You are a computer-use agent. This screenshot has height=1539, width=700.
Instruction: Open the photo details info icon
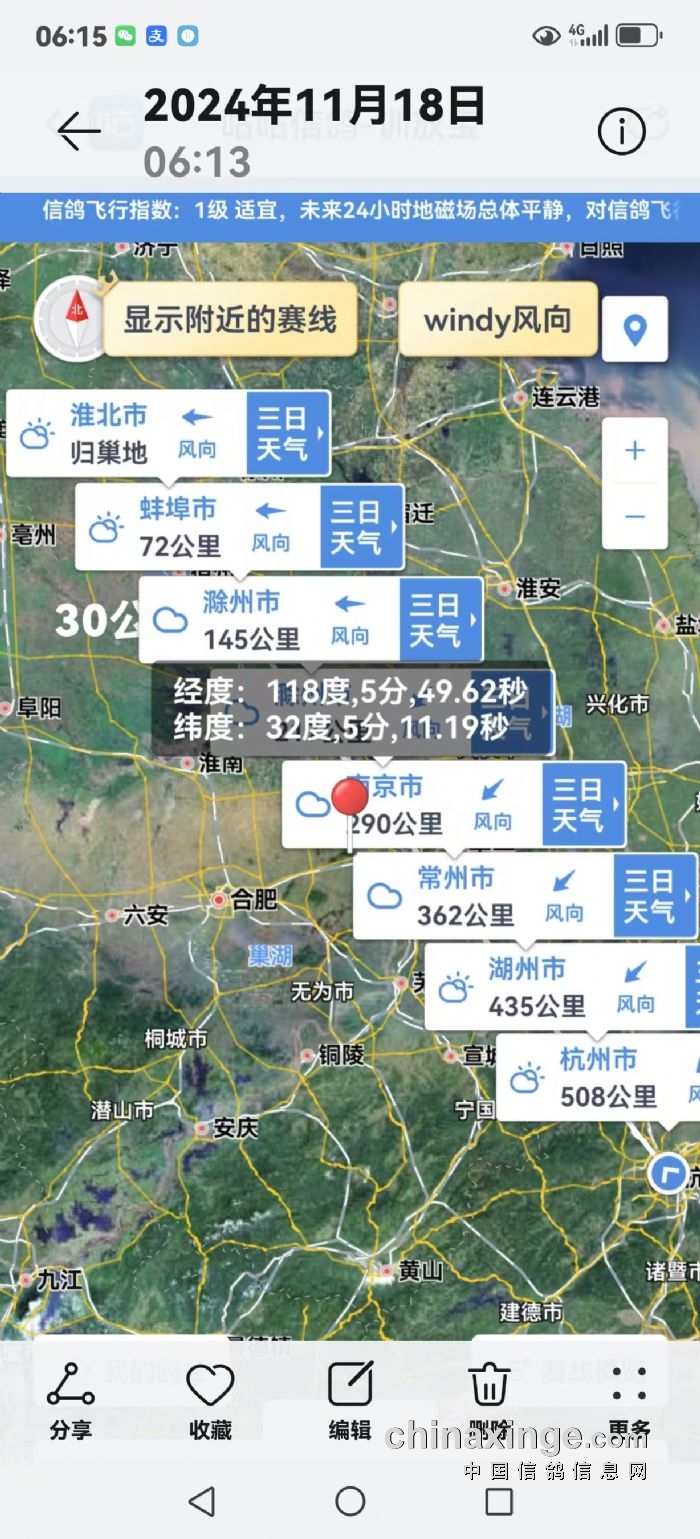(x=621, y=131)
